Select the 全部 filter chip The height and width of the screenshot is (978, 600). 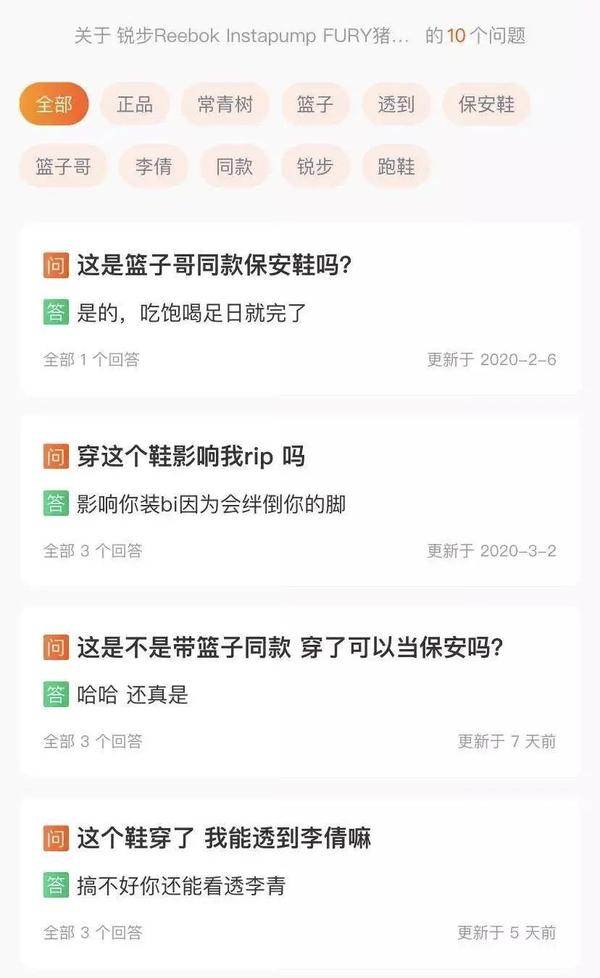[x=54, y=104]
